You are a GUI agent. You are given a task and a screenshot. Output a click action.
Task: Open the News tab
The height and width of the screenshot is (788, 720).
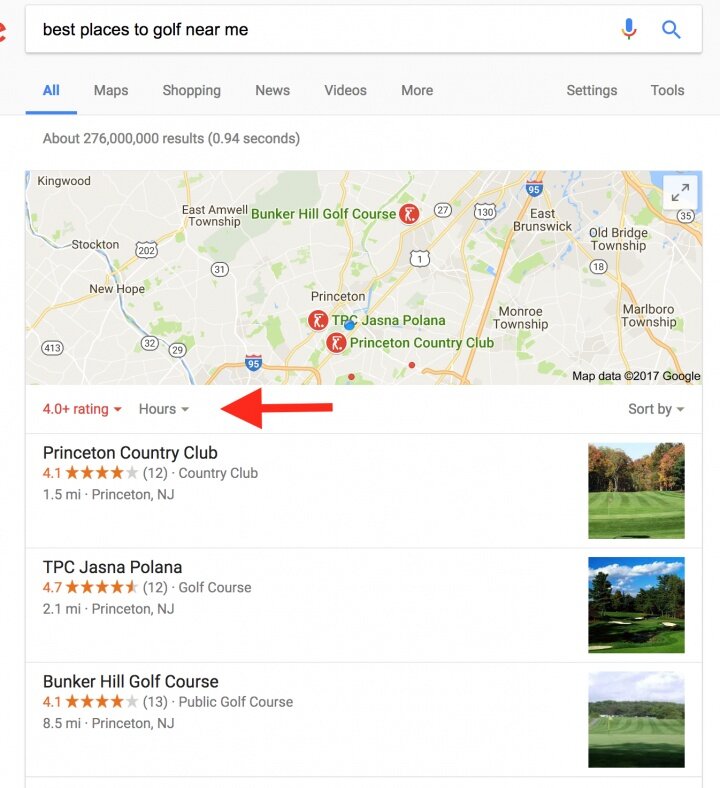272,90
